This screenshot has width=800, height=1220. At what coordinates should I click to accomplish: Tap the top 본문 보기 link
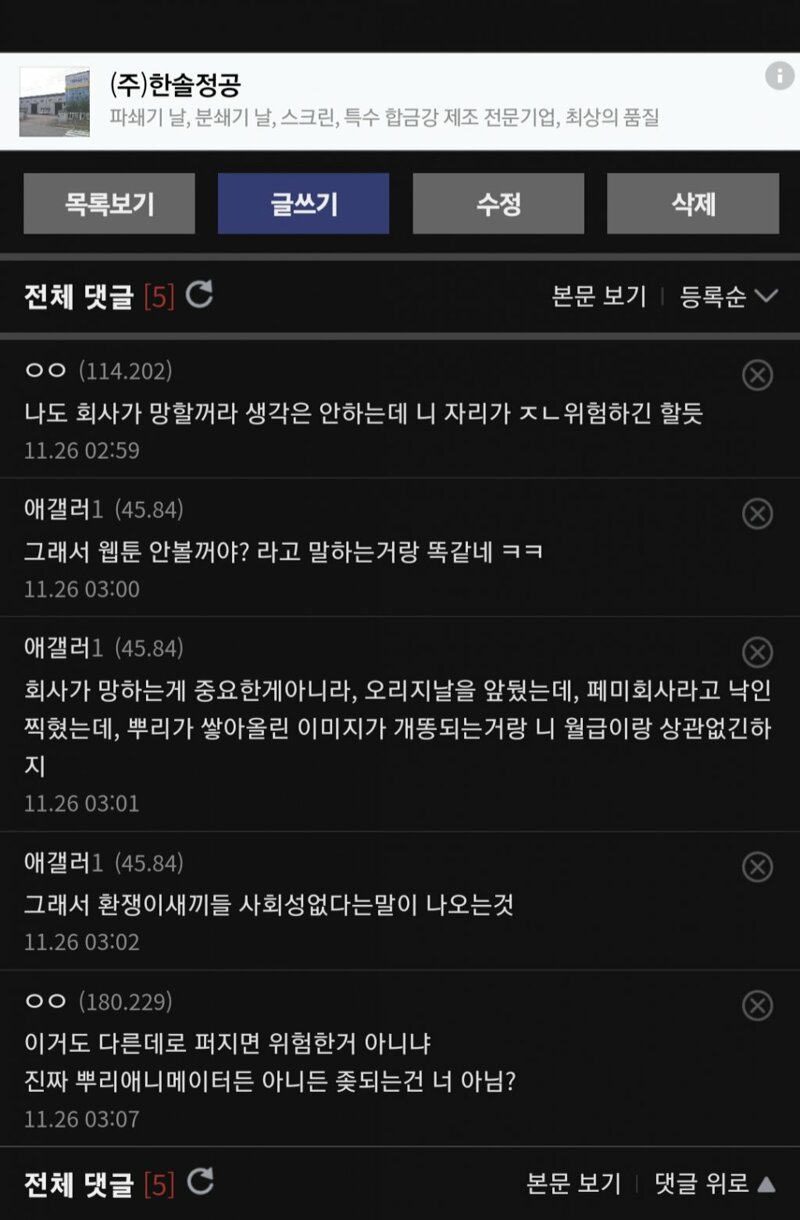tap(599, 297)
